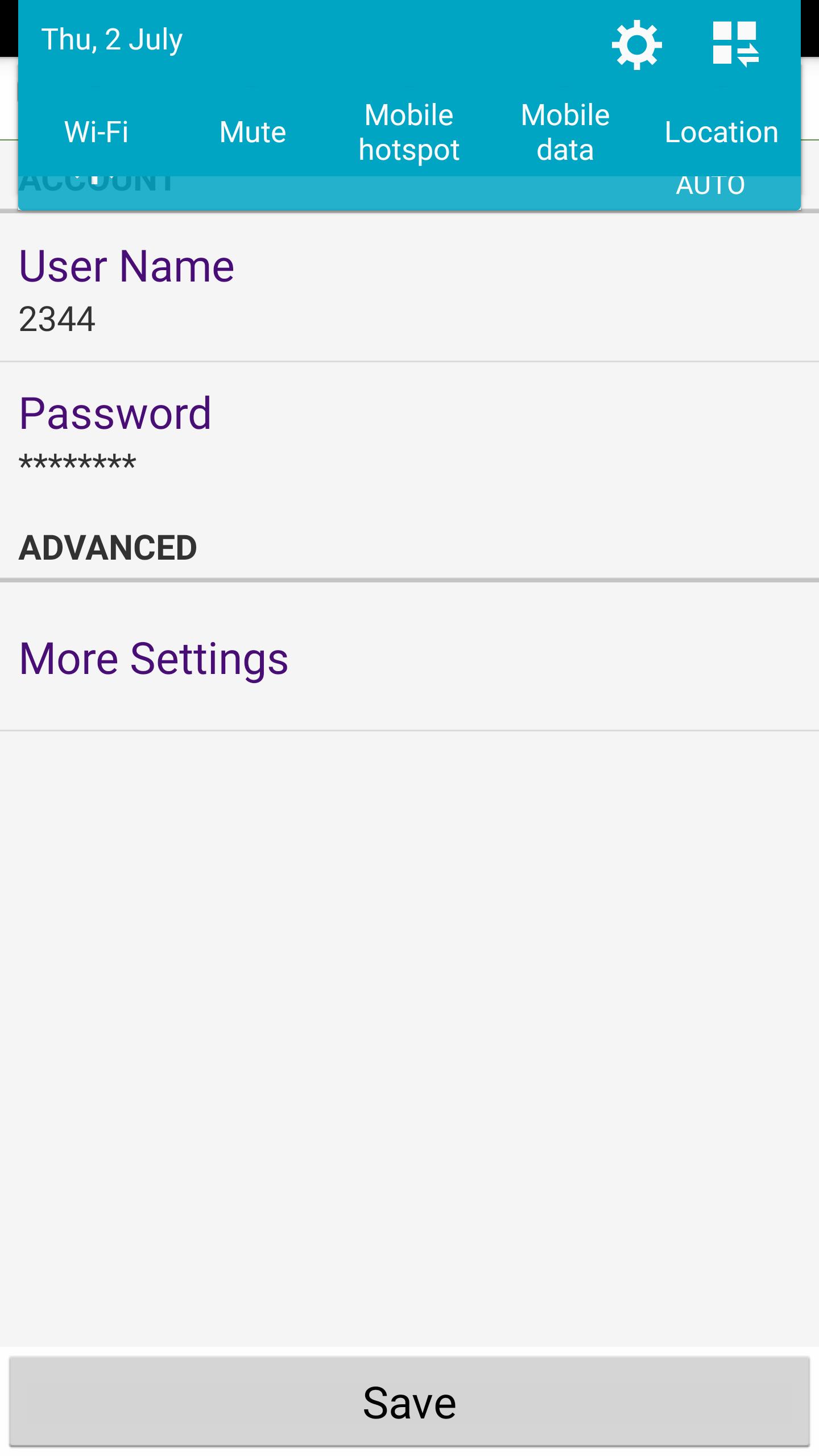Tap the Mobile data quick toggle icon
Viewport: 819px width, 1456px height.
(x=564, y=131)
